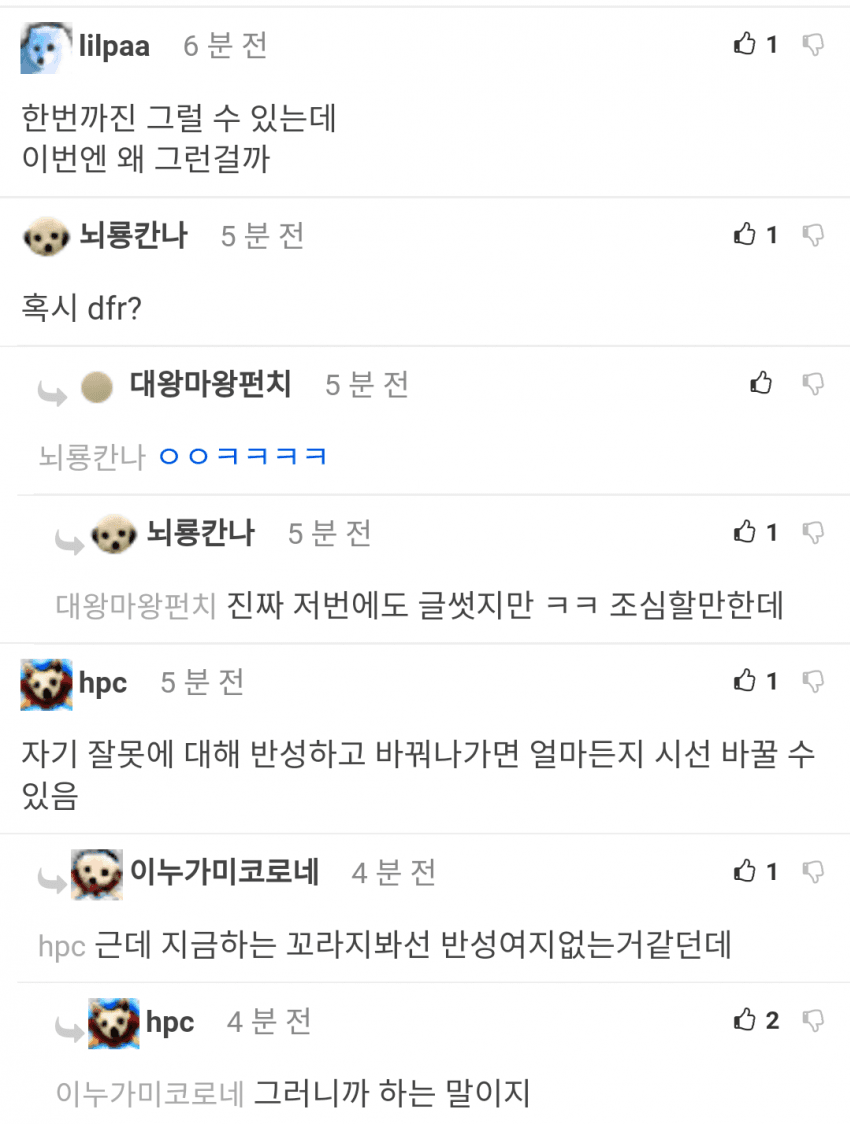Like 뇌룡칸나's reply about 조심할만한데
This screenshot has height=1124, width=850.
tap(745, 531)
